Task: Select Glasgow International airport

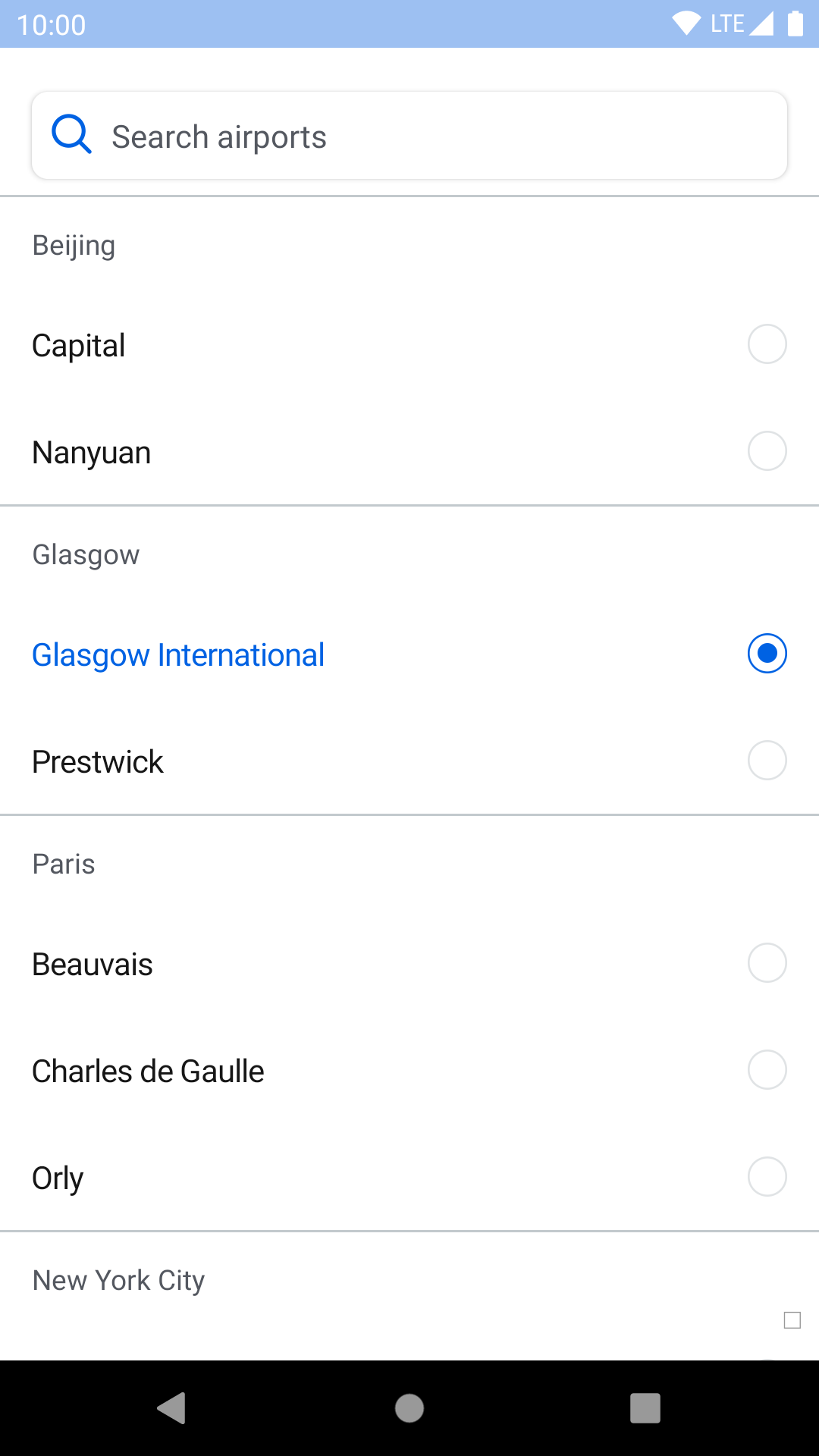Action: [x=409, y=654]
